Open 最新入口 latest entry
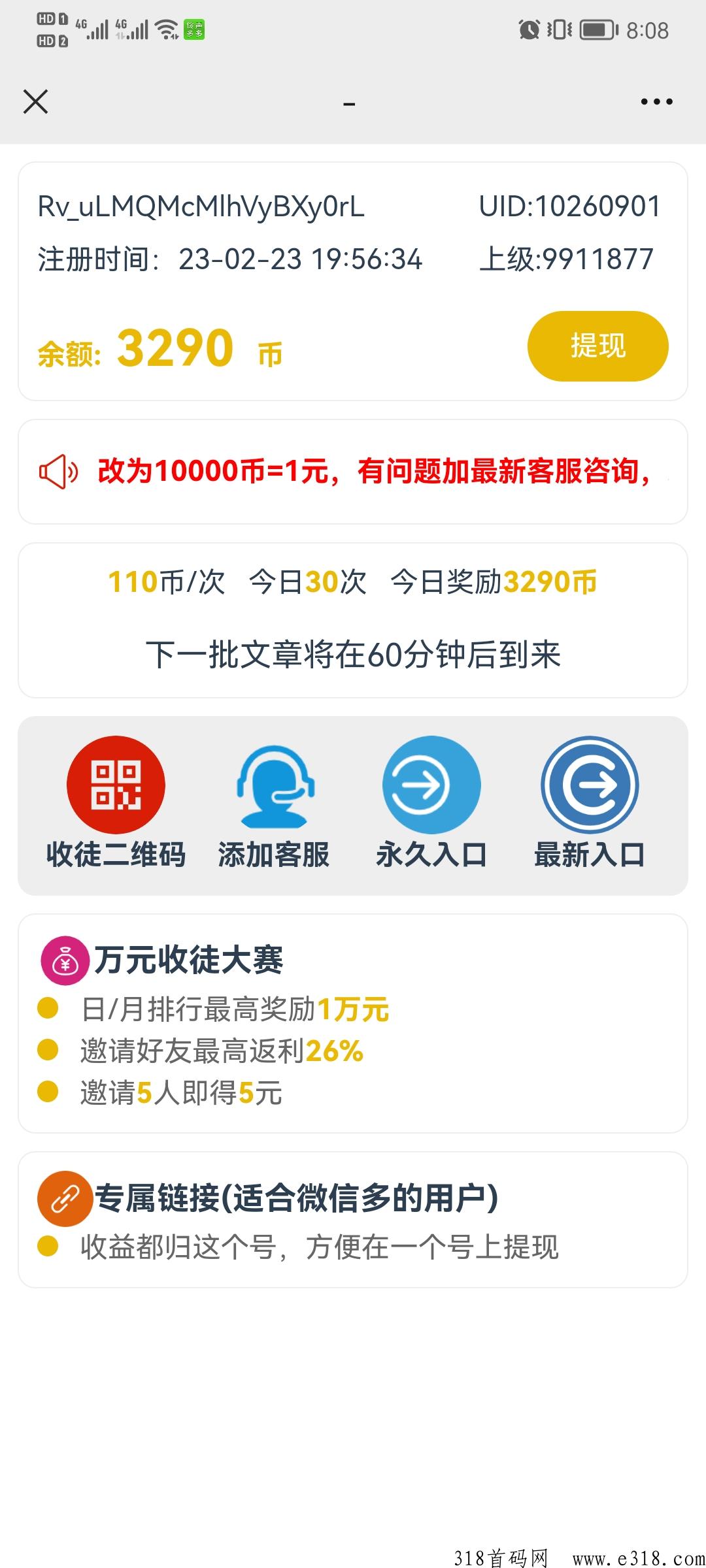 (590, 804)
